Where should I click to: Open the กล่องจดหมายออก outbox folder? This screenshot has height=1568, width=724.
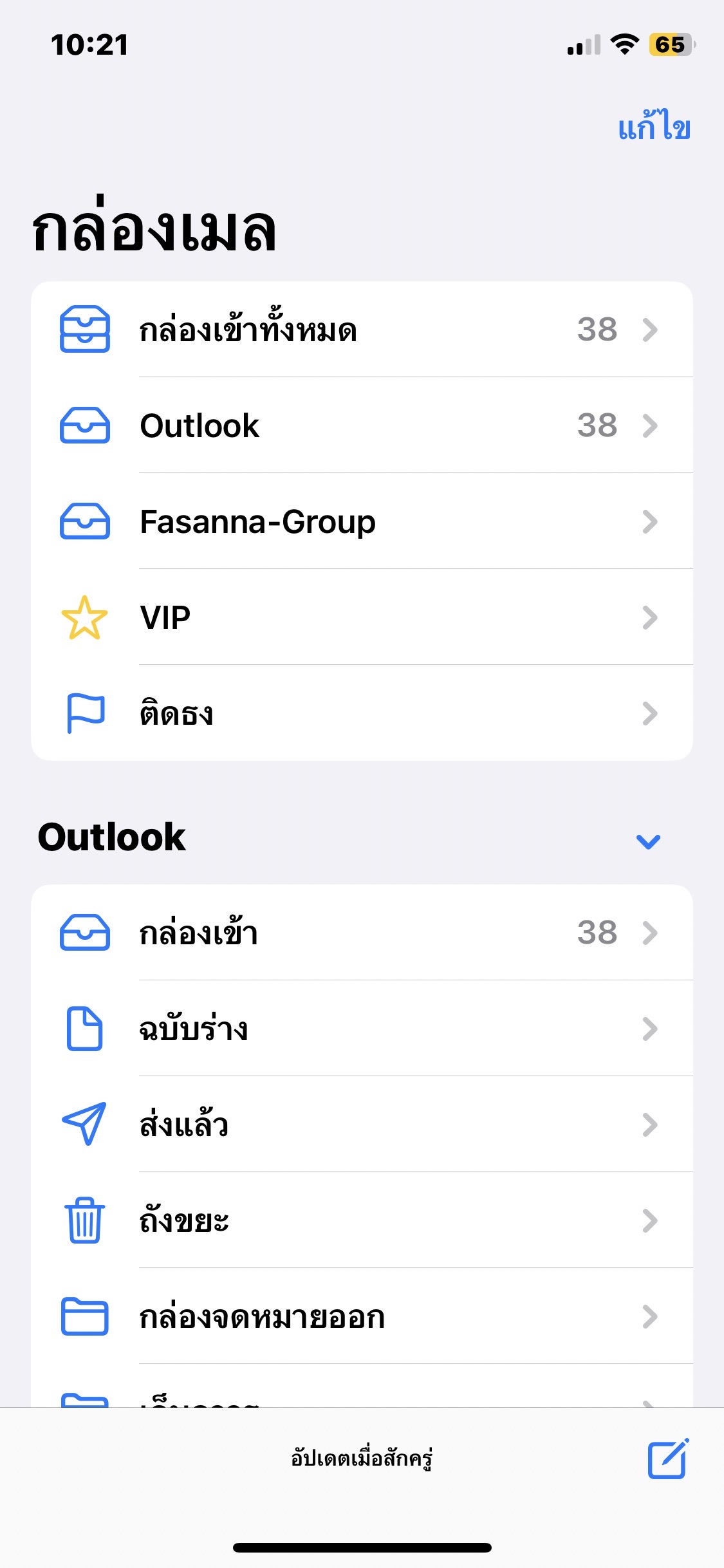pyautogui.click(x=362, y=1316)
